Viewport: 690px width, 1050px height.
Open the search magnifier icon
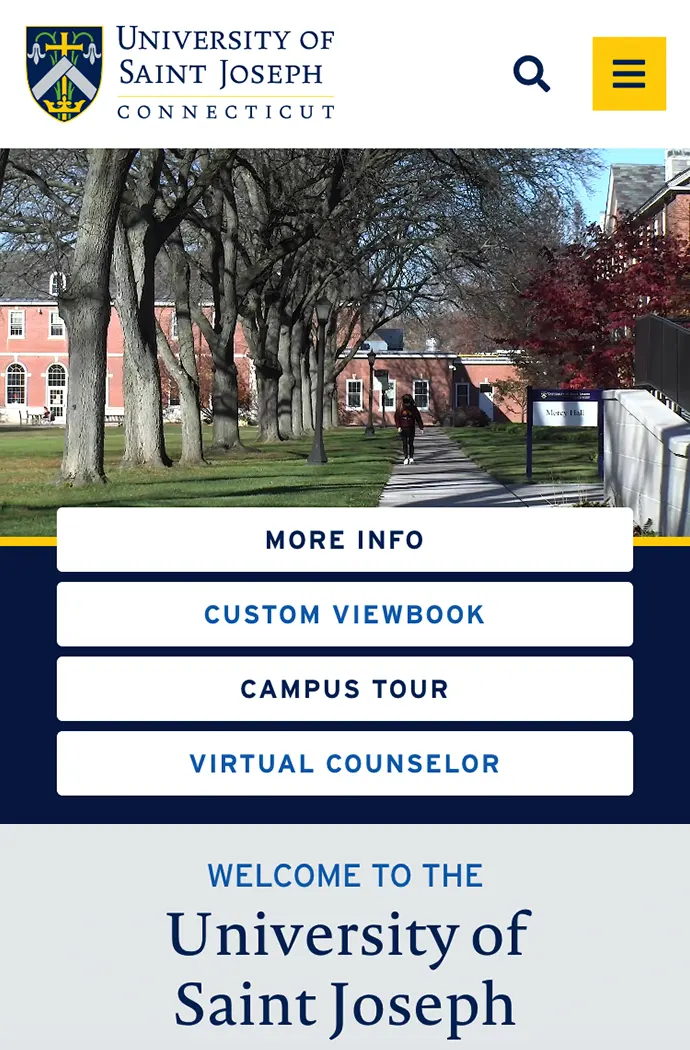531,74
